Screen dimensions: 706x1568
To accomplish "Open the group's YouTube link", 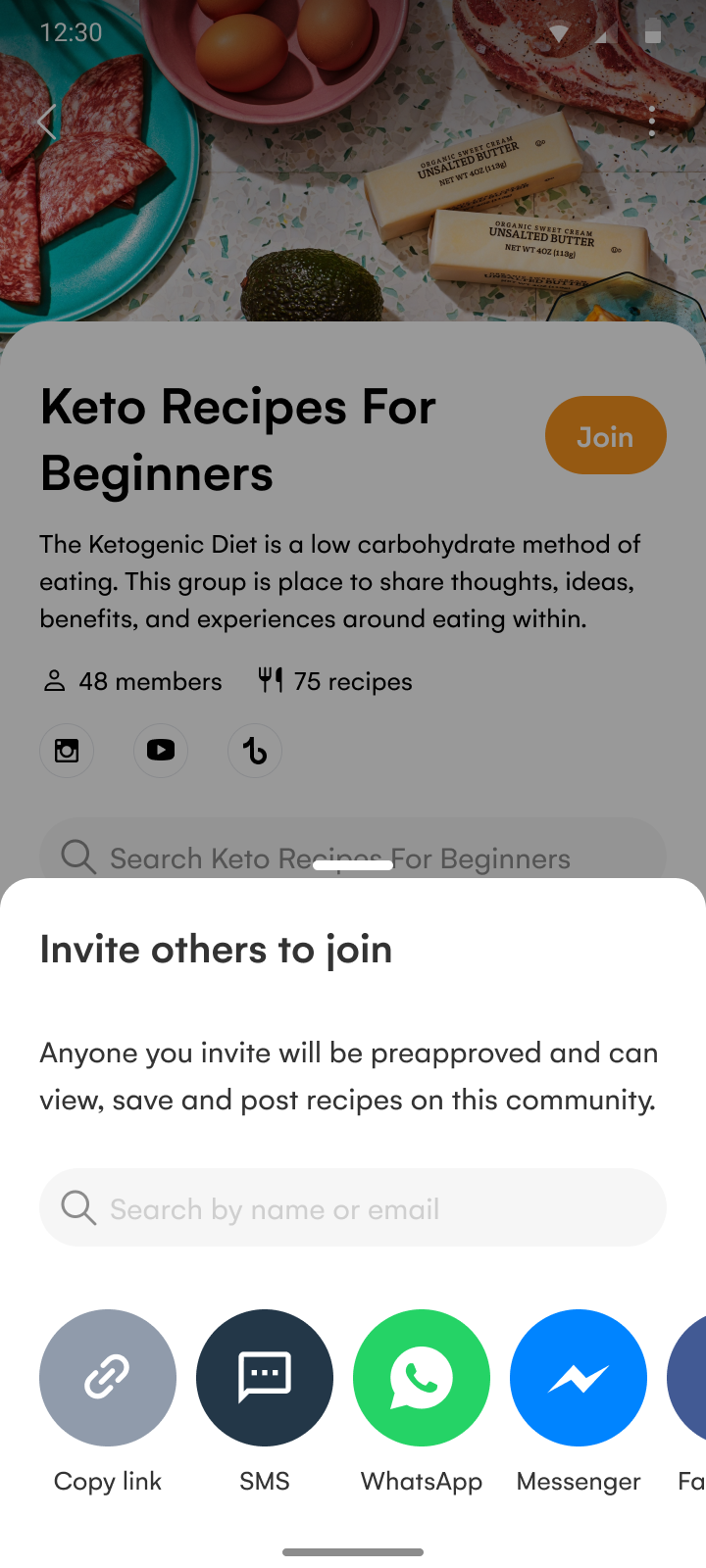I will [161, 751].
